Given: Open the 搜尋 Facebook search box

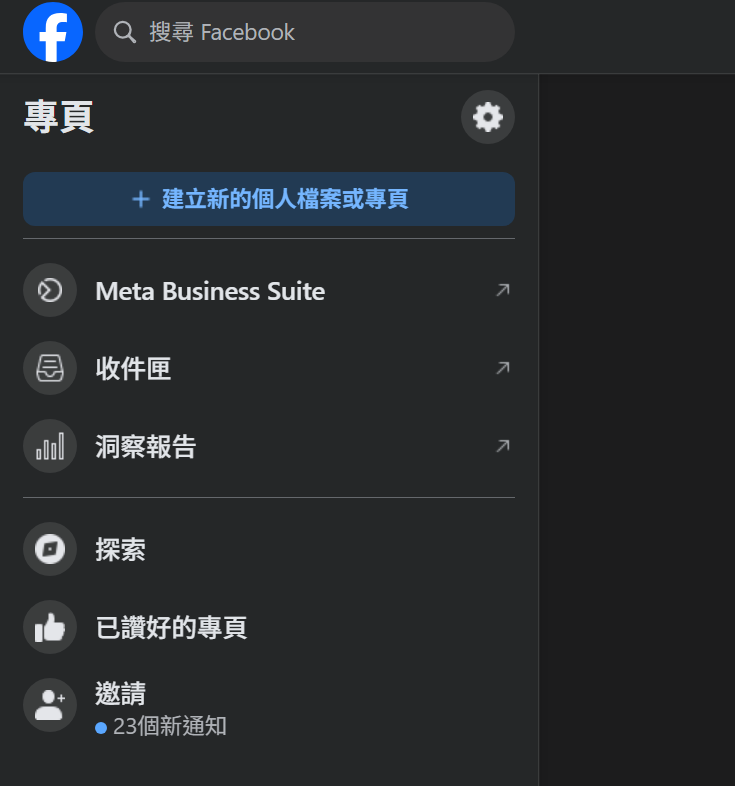Looking at the screenshot, I should pos(305,32).
